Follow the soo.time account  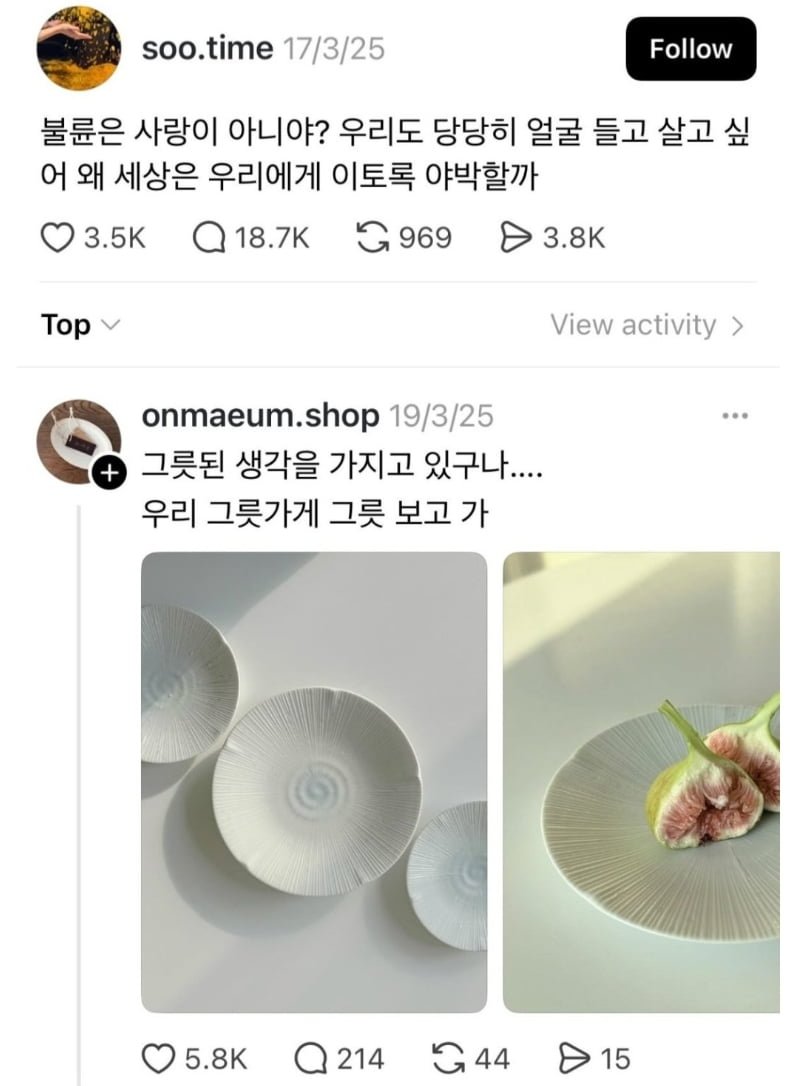click(x=690, y=49)
